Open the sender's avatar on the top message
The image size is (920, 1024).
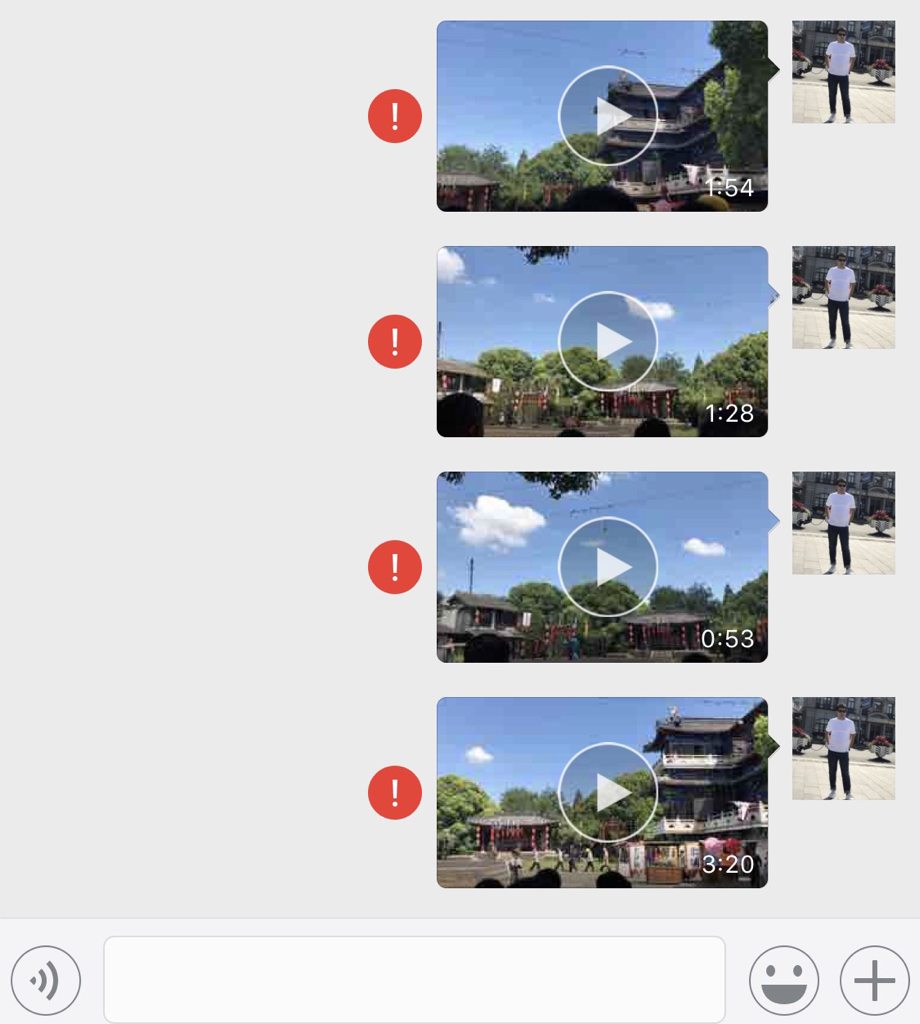[843, 69]
